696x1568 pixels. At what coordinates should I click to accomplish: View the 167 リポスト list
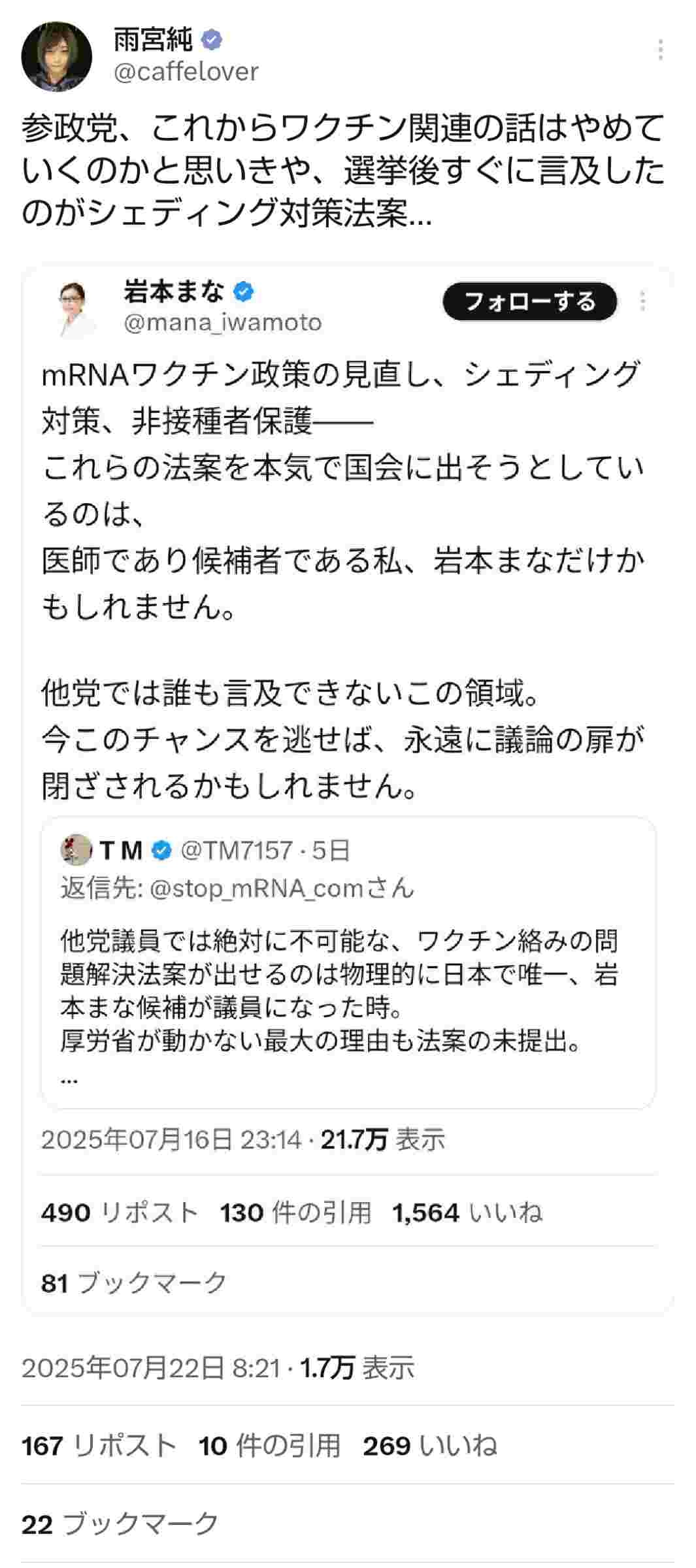tap(99, 1445)
